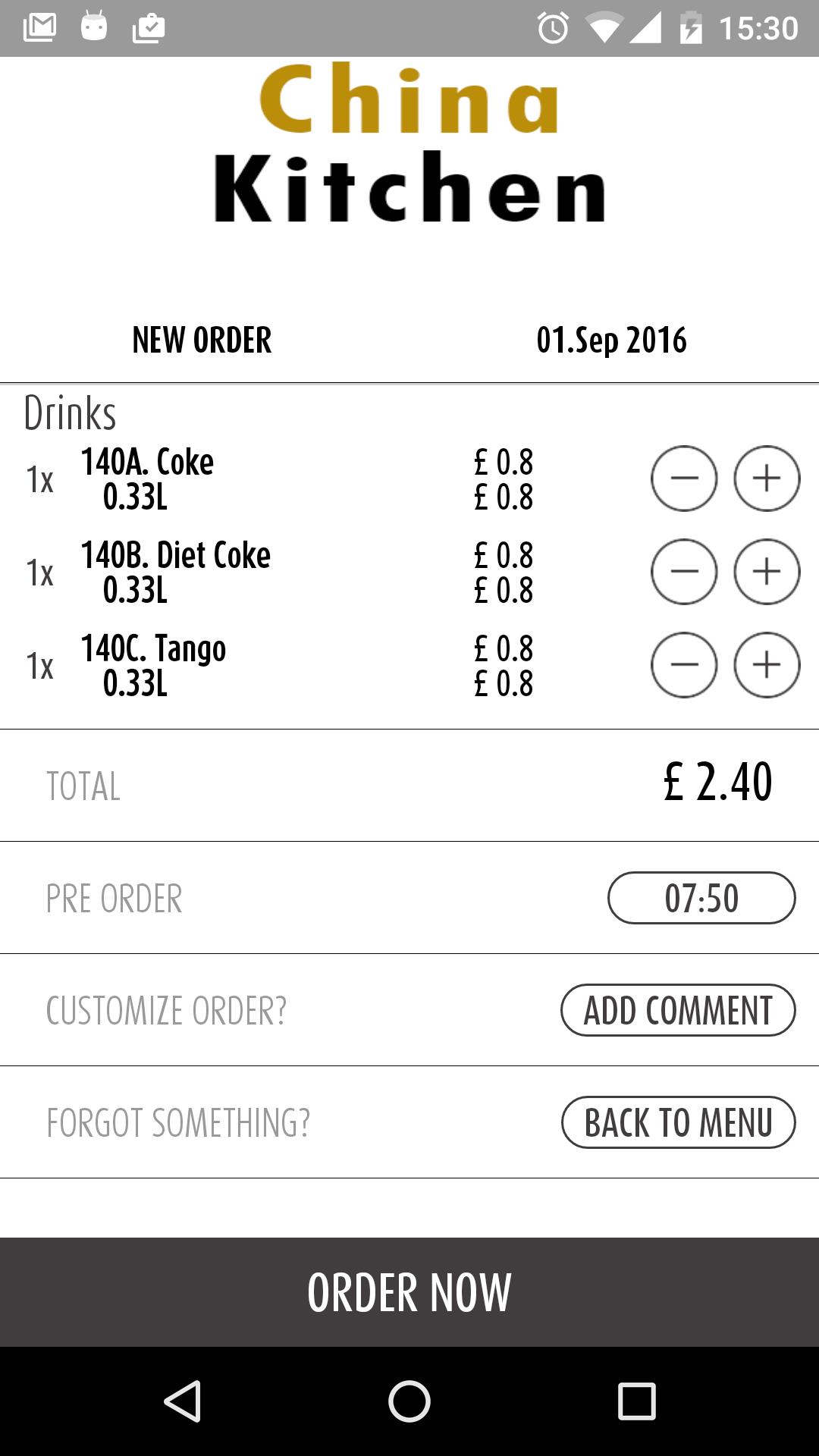This screenshot has width=819, height=1456.
Task: Decrease quantity of 140A. Coke
Action: pos(686,479)
